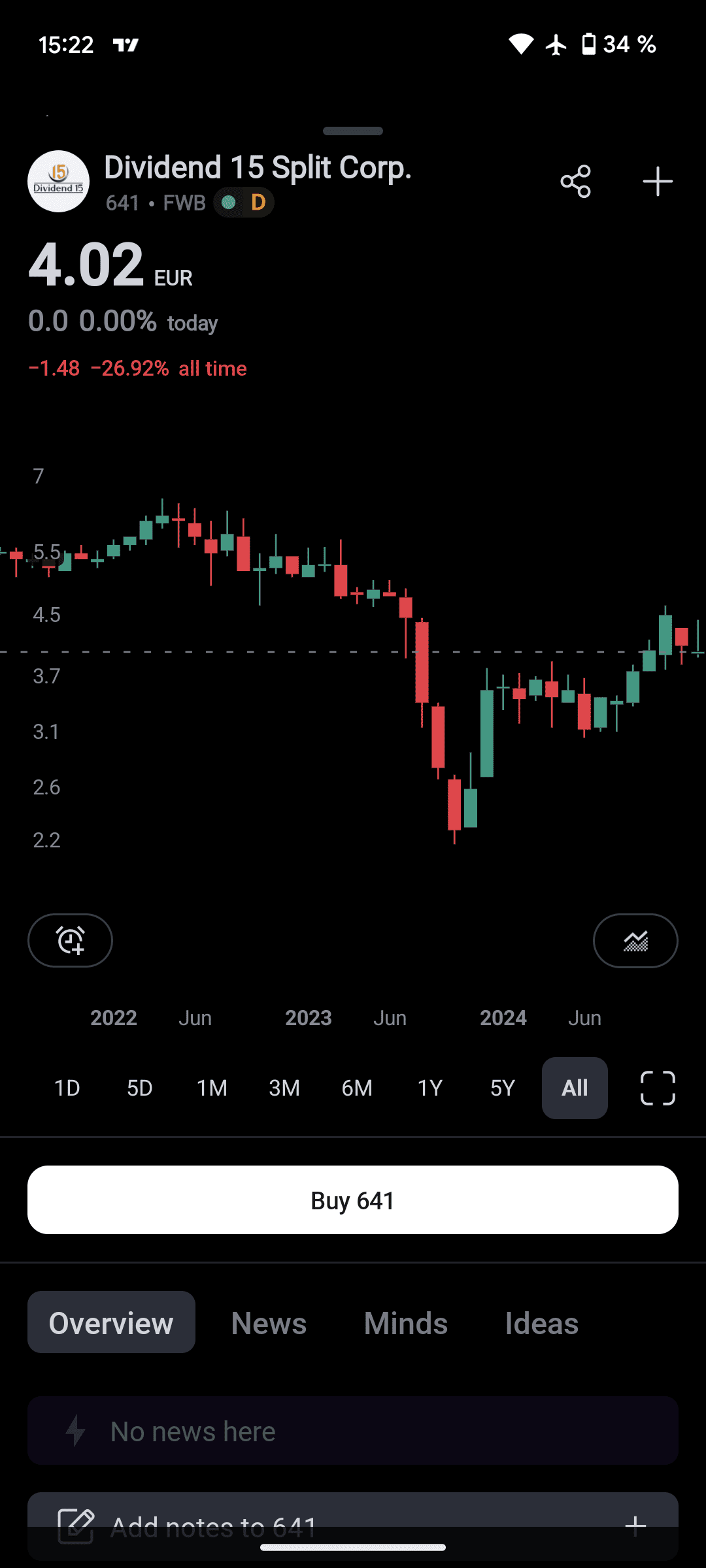Create a price alert
This screenshot has height=1568, width=706.
click(x=70, y=940)
